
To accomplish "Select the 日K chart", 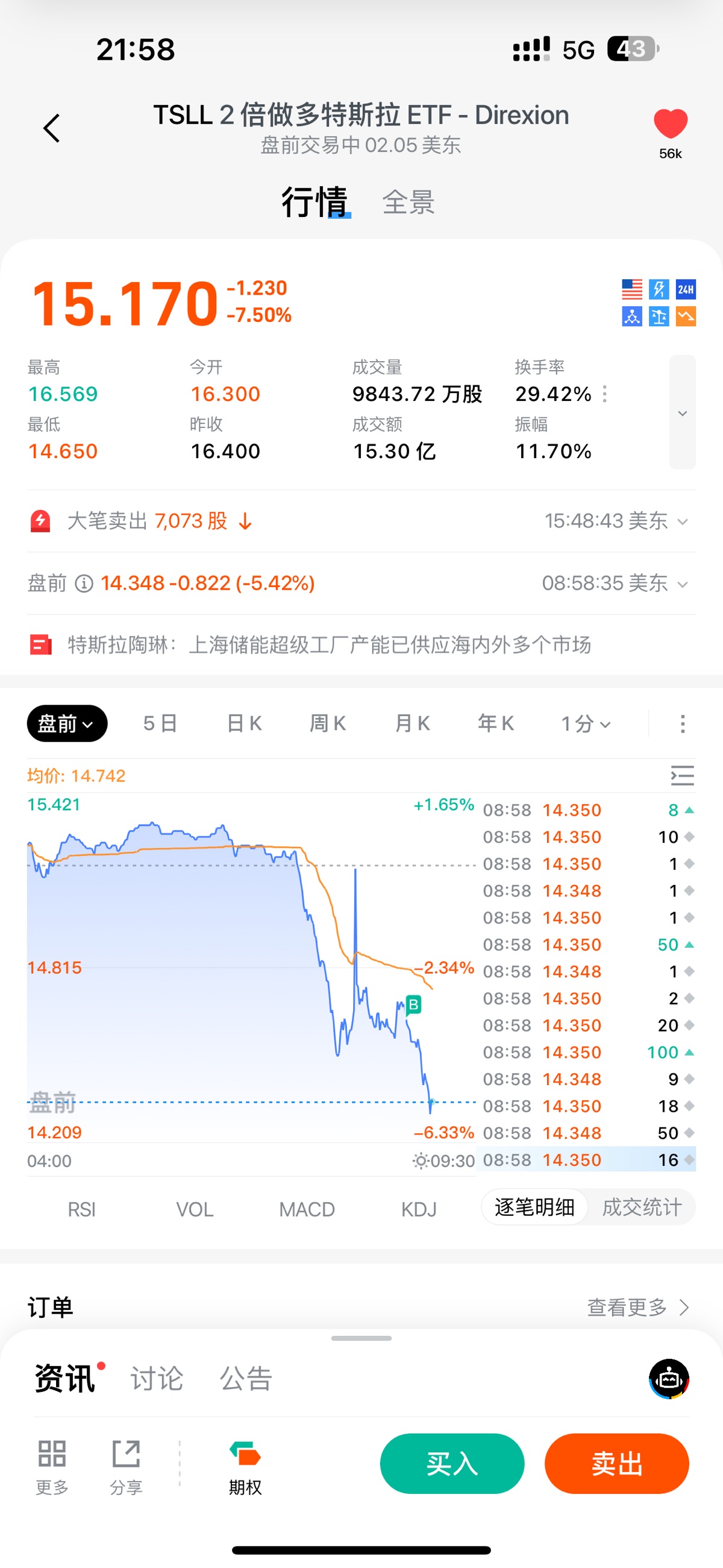I will 244,724.
